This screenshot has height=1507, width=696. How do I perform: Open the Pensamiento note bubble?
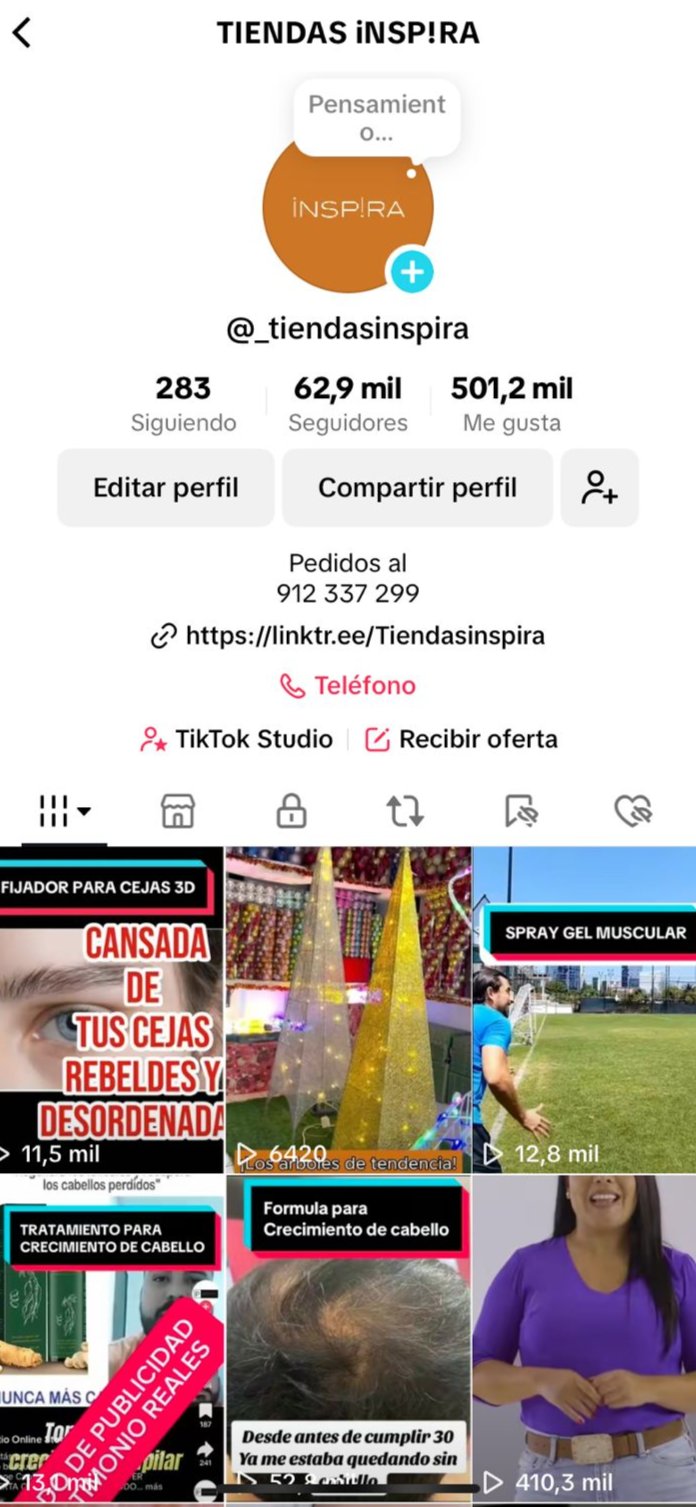tap(377, 118)
